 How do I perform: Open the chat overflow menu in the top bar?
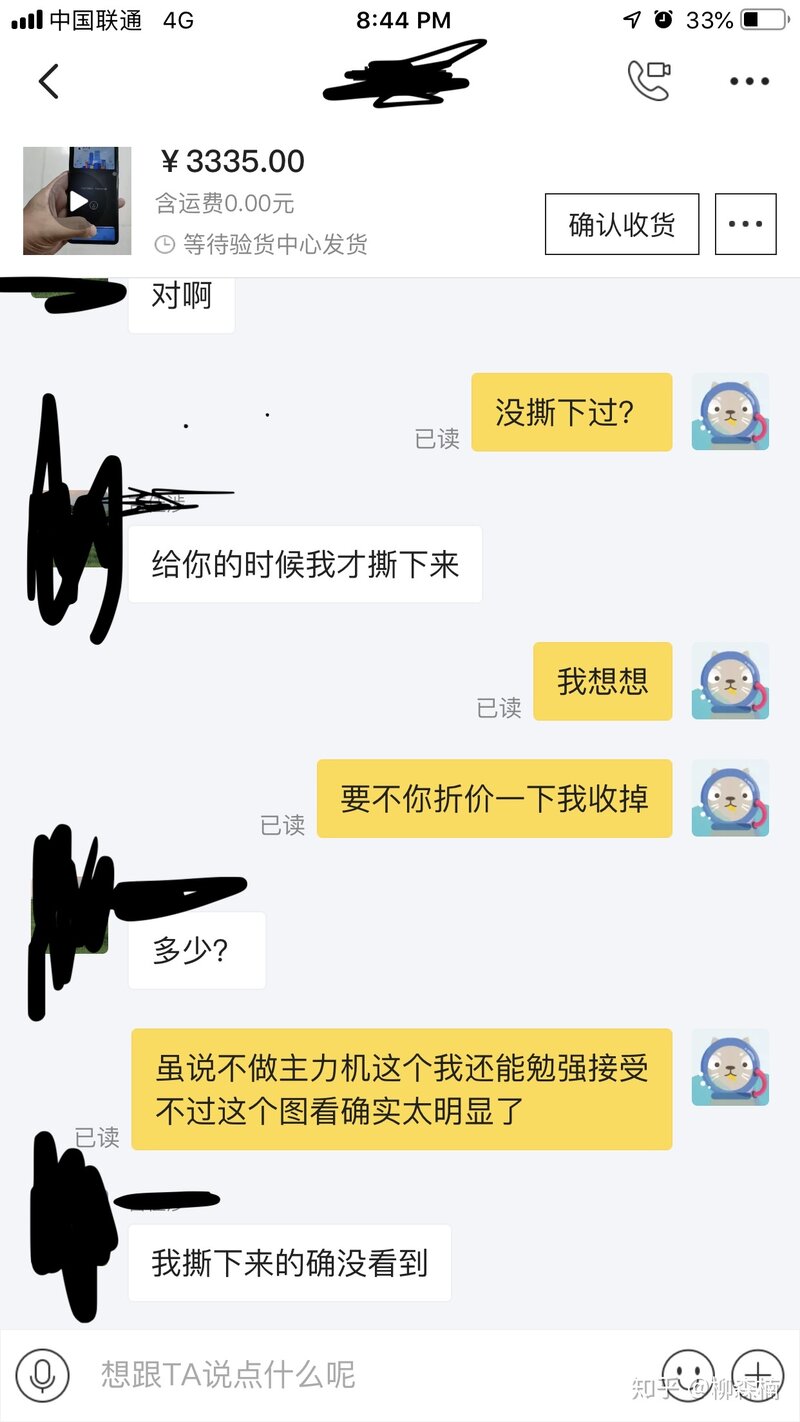[749, 81]
